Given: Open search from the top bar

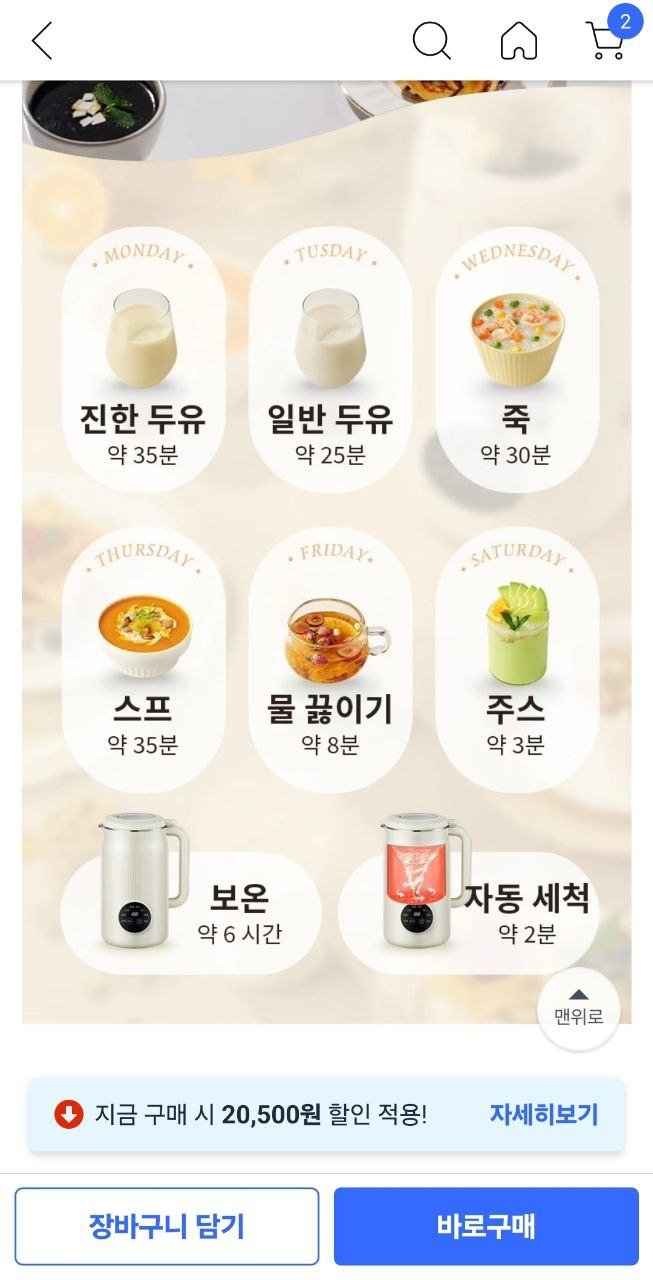Looking at the screenshot, I should coord(431,41).
